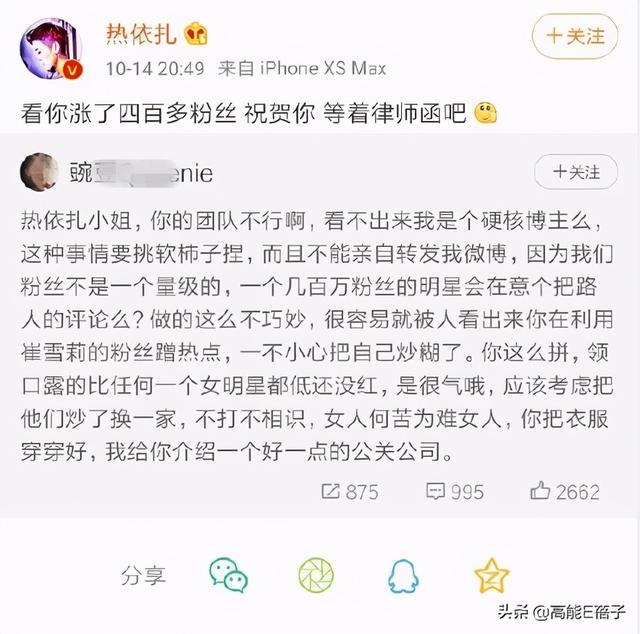Share this post to WeChat
The height and width of the screenshot is (634, 640).
coord(229,575)
